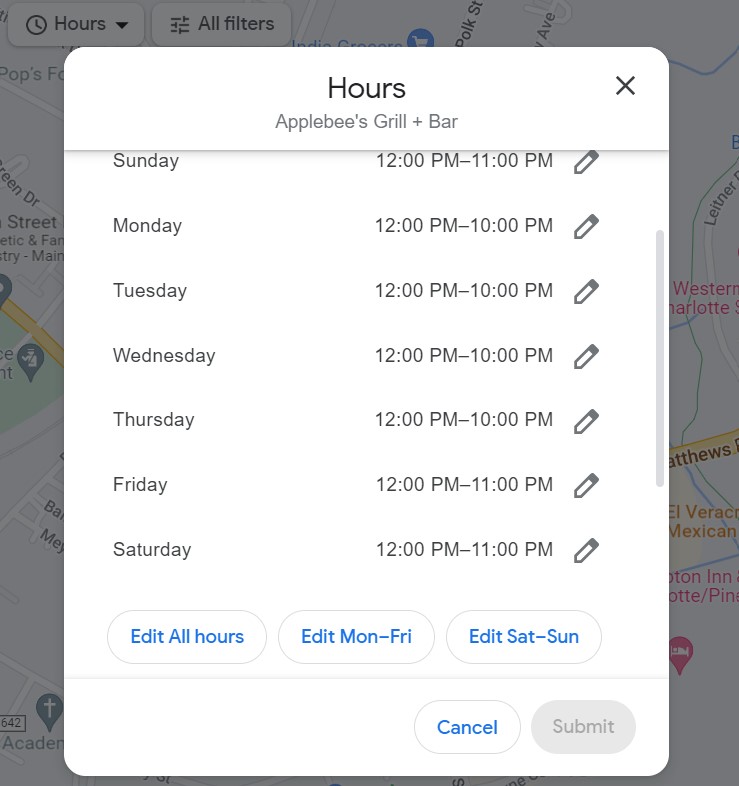Select Edit Sat–Sun option

pos(523,637)
